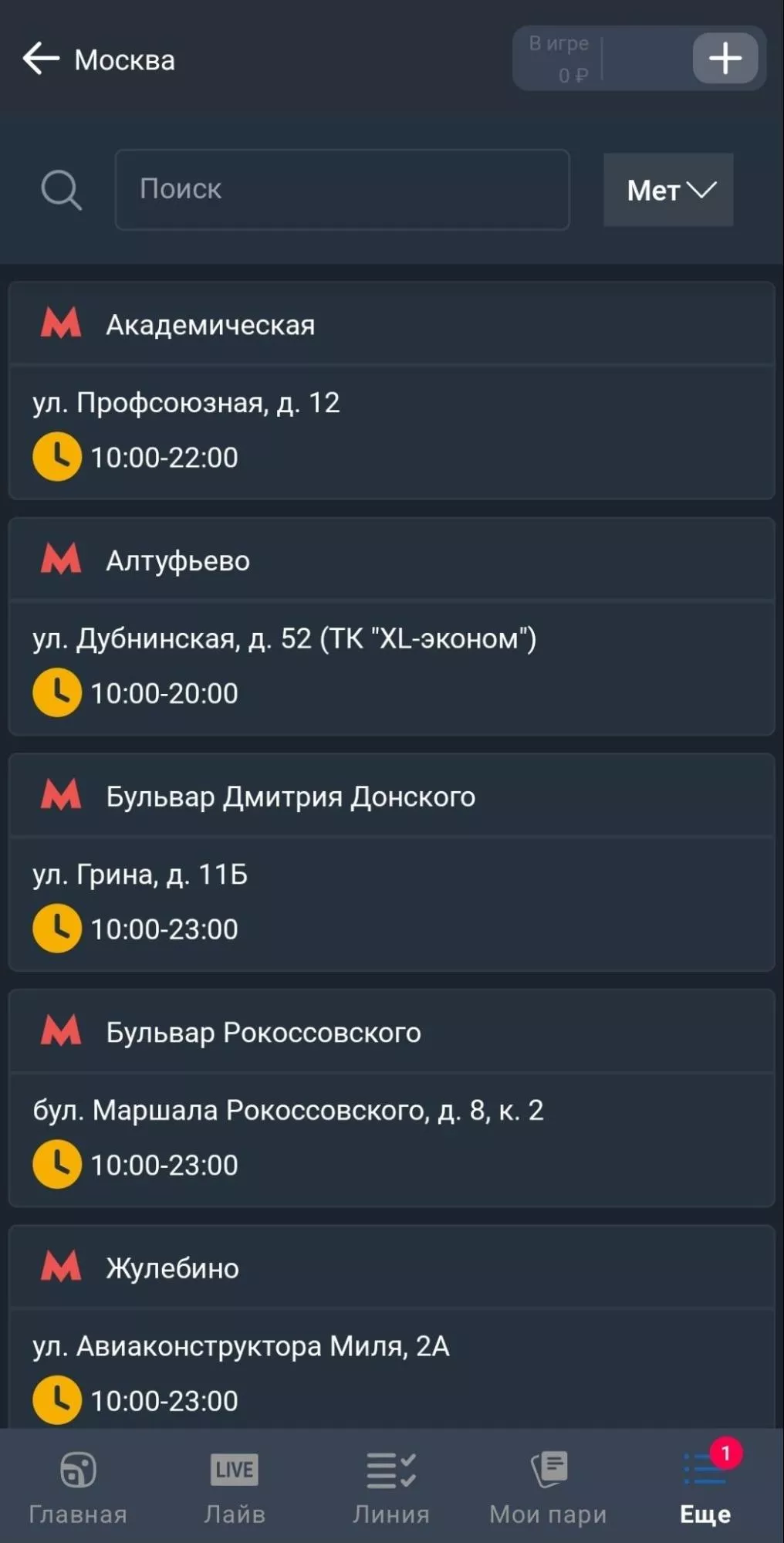Choose the Жулебино location card
Viewport: 784px width, 1543px height.
(x=391, y=1328)
